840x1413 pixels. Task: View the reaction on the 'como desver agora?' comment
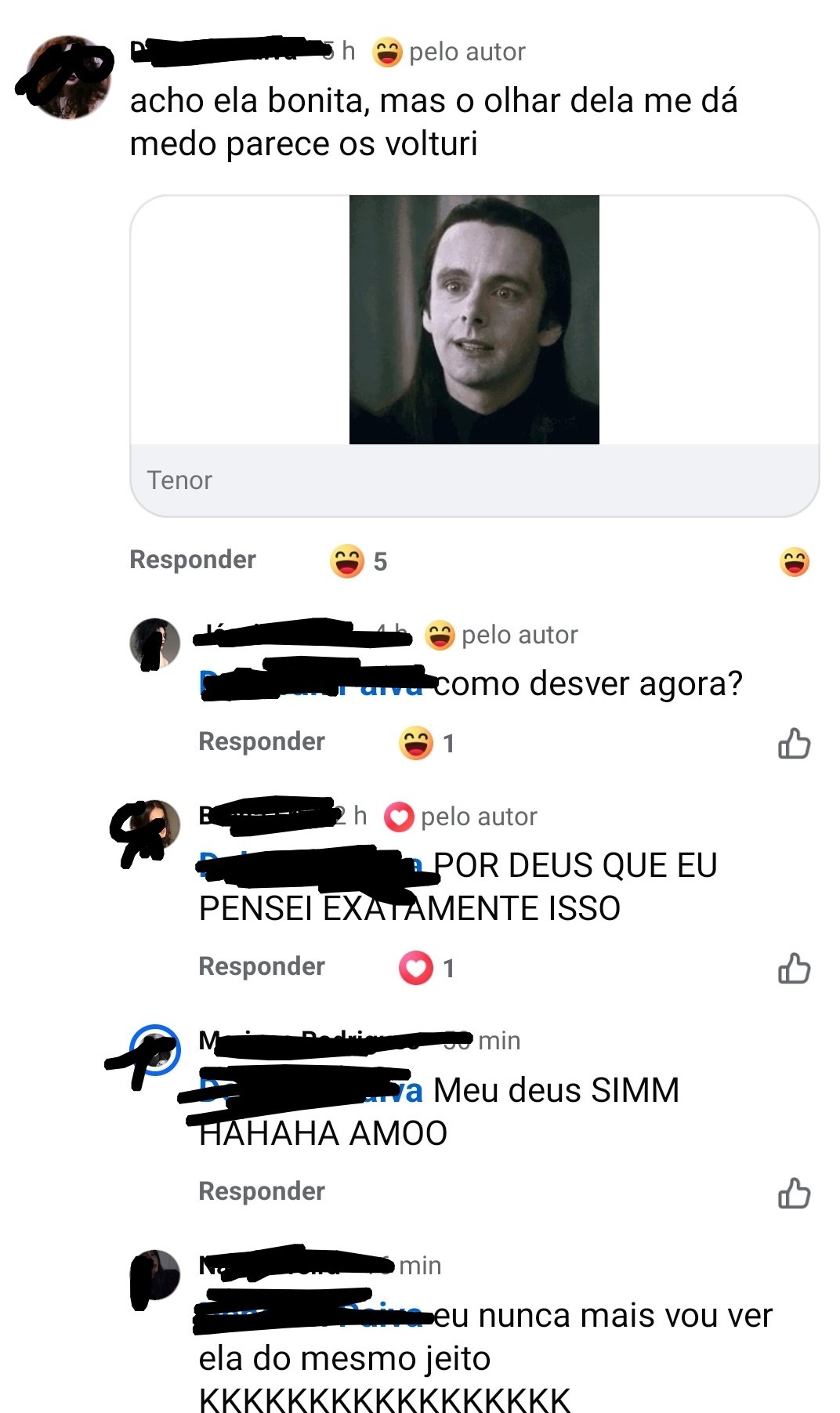click(x=427, y=743)
